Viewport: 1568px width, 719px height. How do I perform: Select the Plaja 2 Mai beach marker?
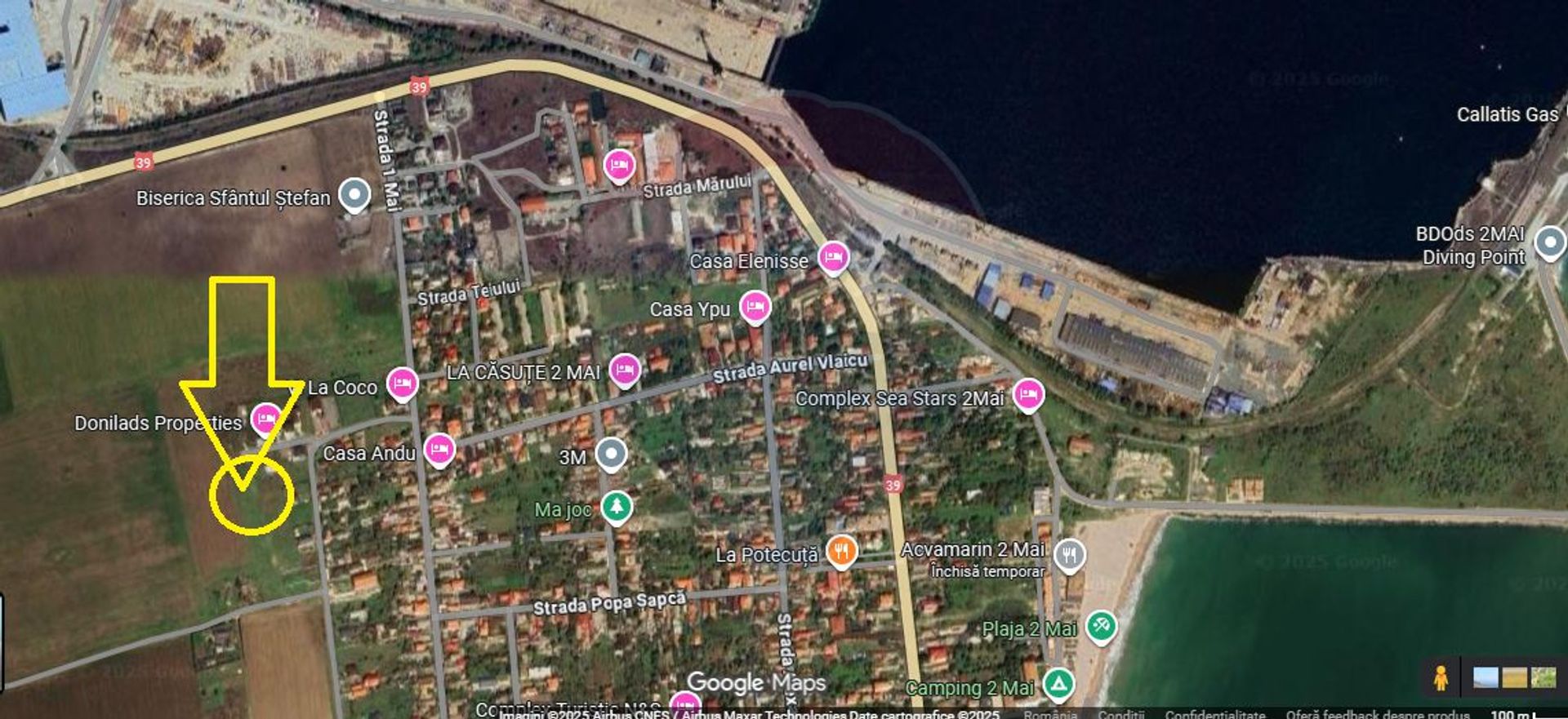1101,626
